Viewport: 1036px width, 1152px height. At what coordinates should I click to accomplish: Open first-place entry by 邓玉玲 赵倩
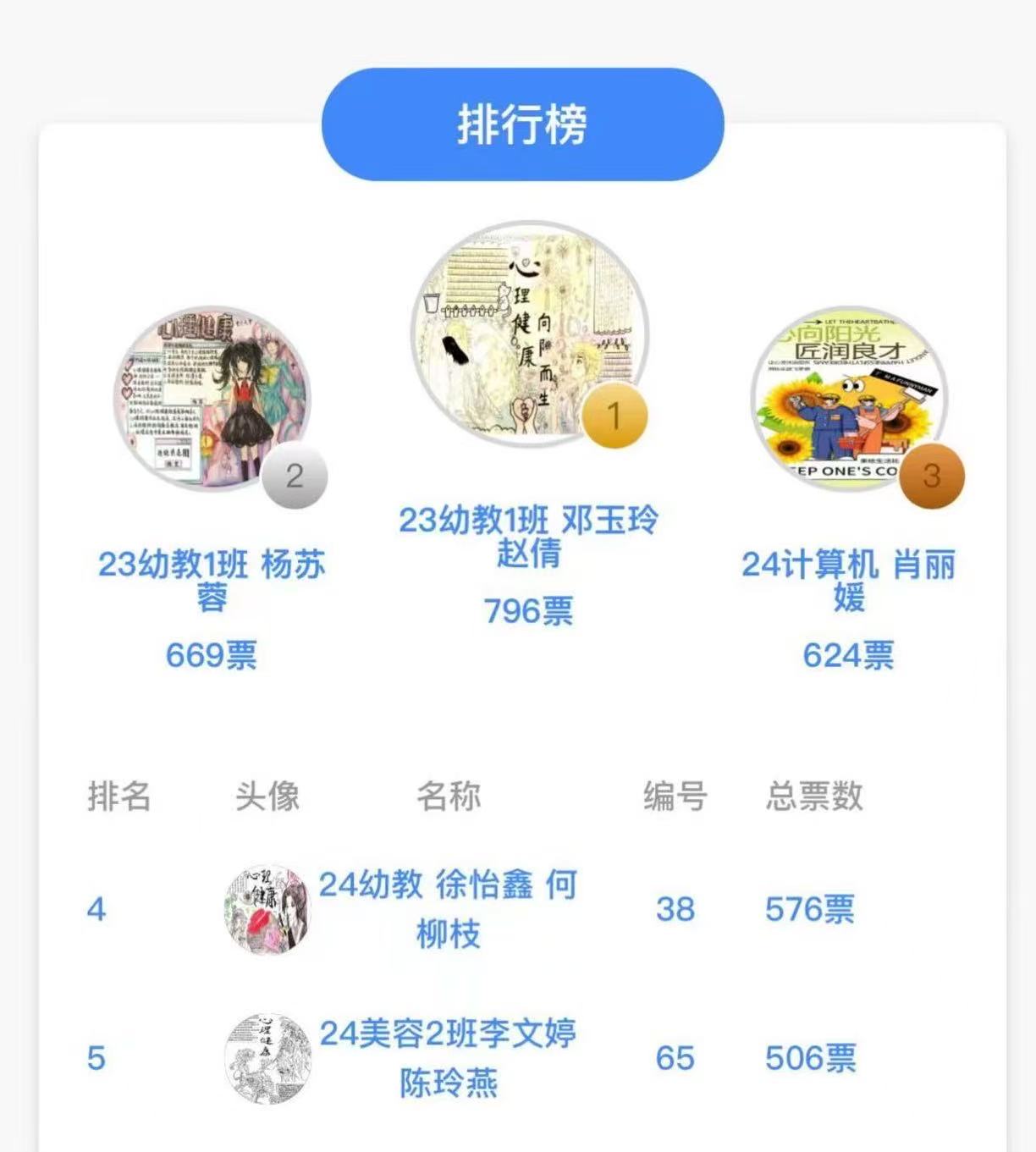(x=529, y=334)
